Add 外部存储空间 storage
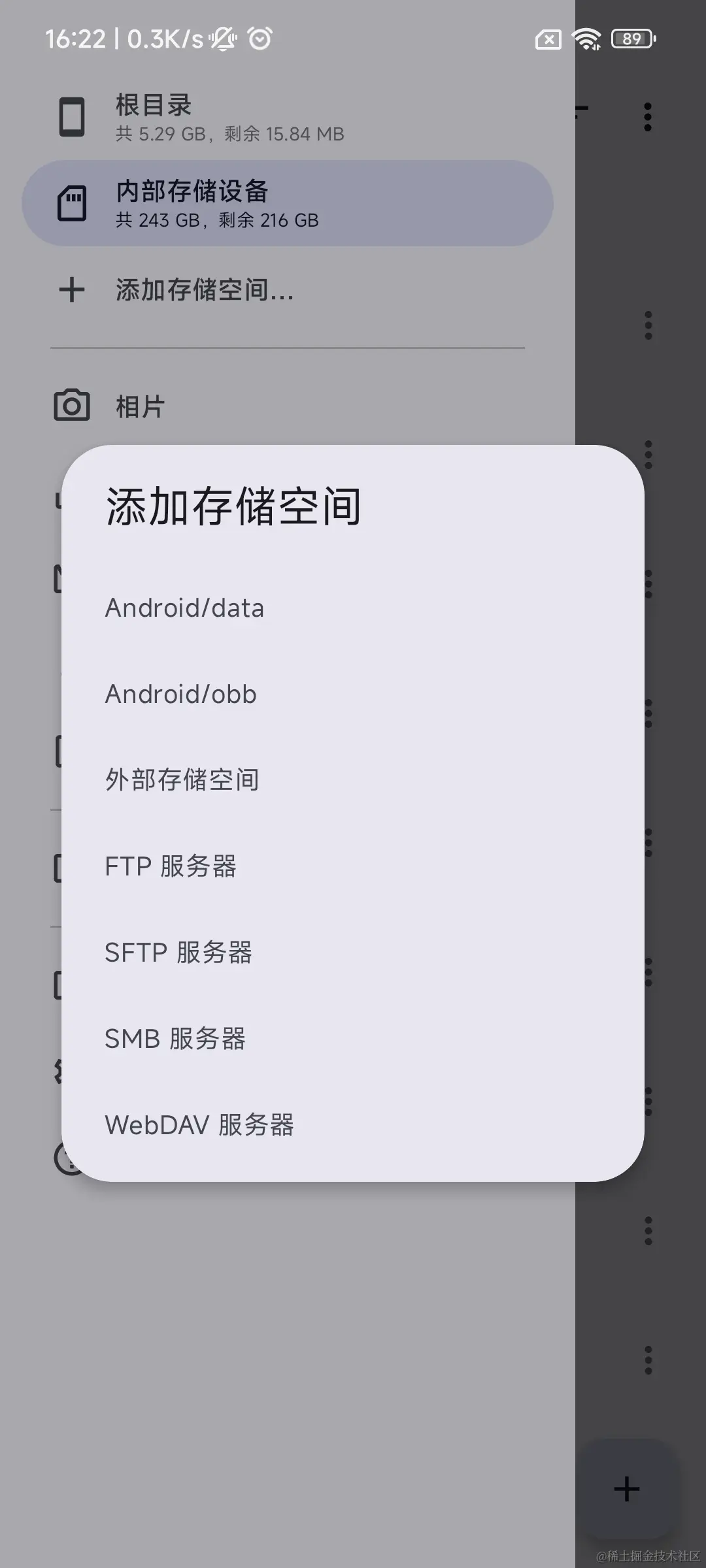This screenshot has width=706, height=1568. click(x=182, y=780)
